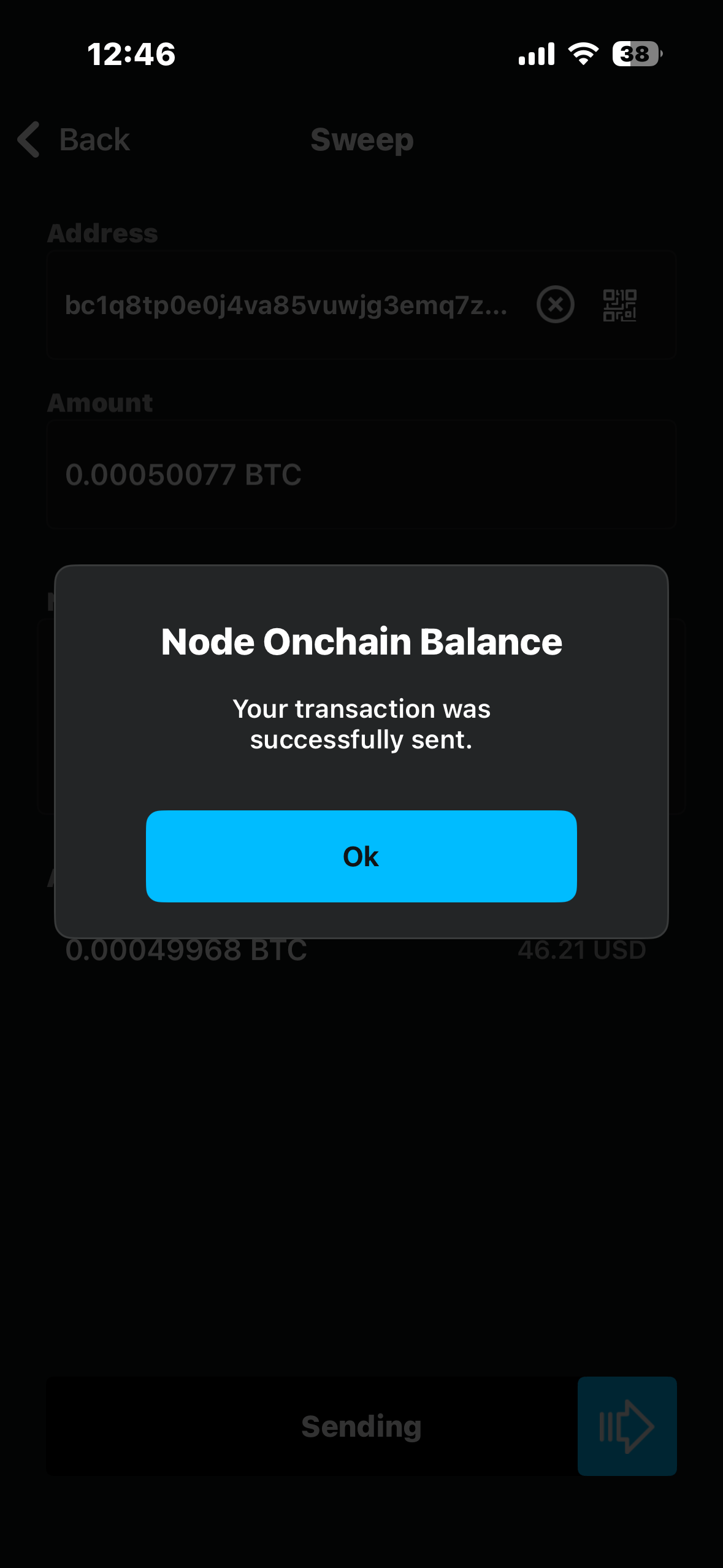Tap the 12:46 clock in the status bar
The image size is (723, 1568).
(131, 54)
